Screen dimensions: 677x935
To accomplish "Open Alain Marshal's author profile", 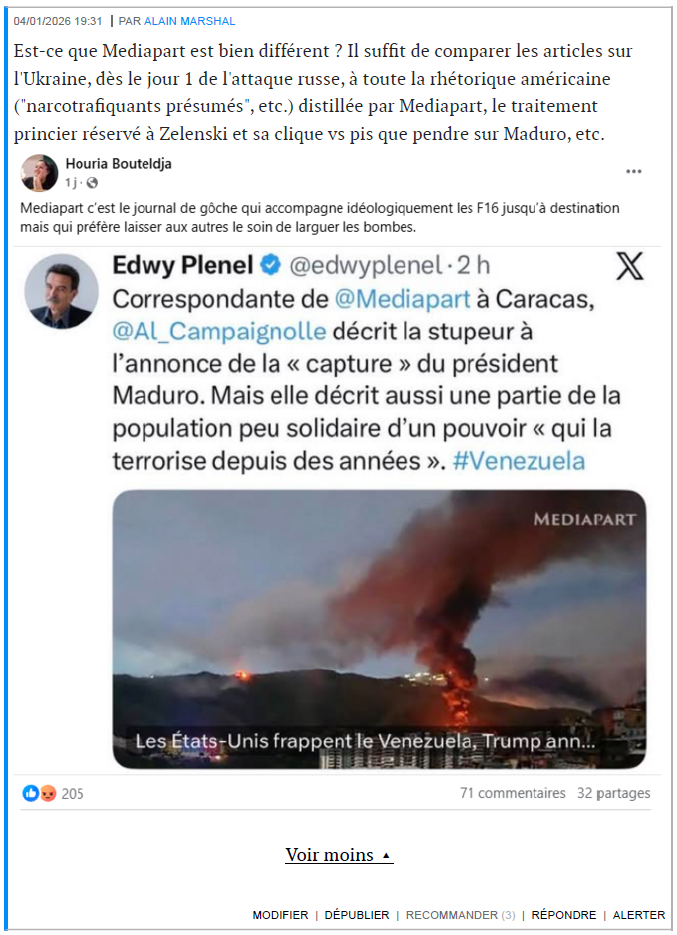I will point(190,21).
